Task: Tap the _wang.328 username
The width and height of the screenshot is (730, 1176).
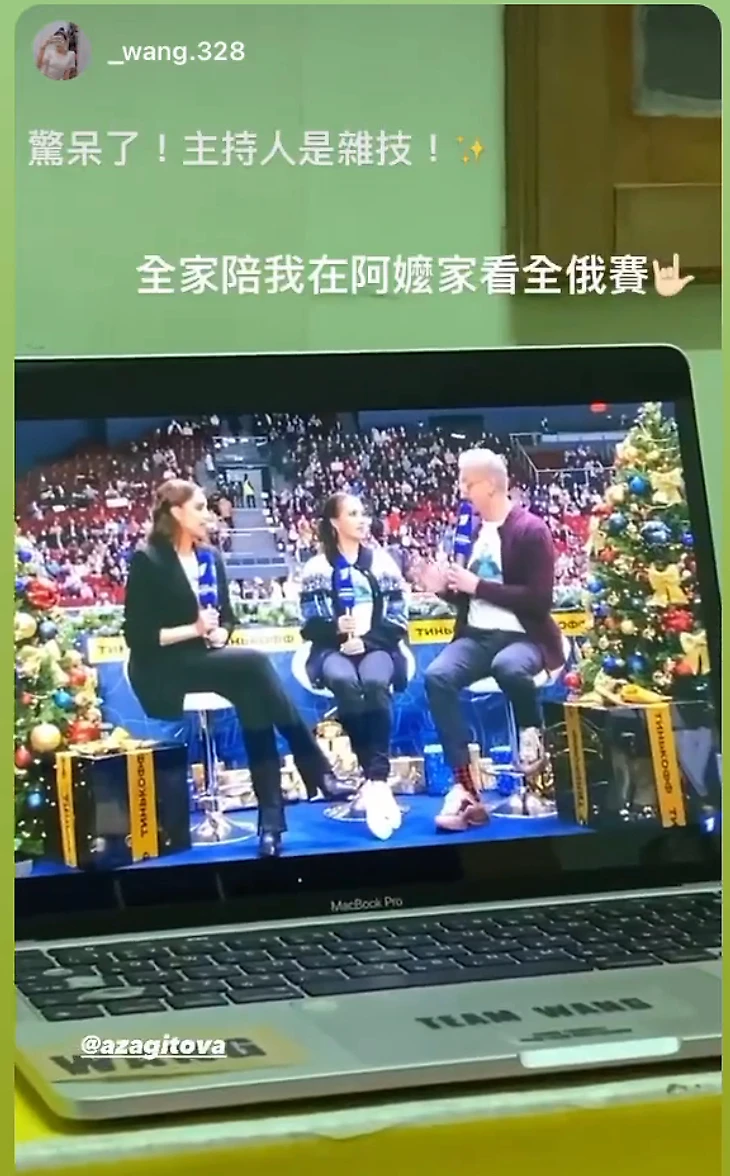Action: coord(175,53)
